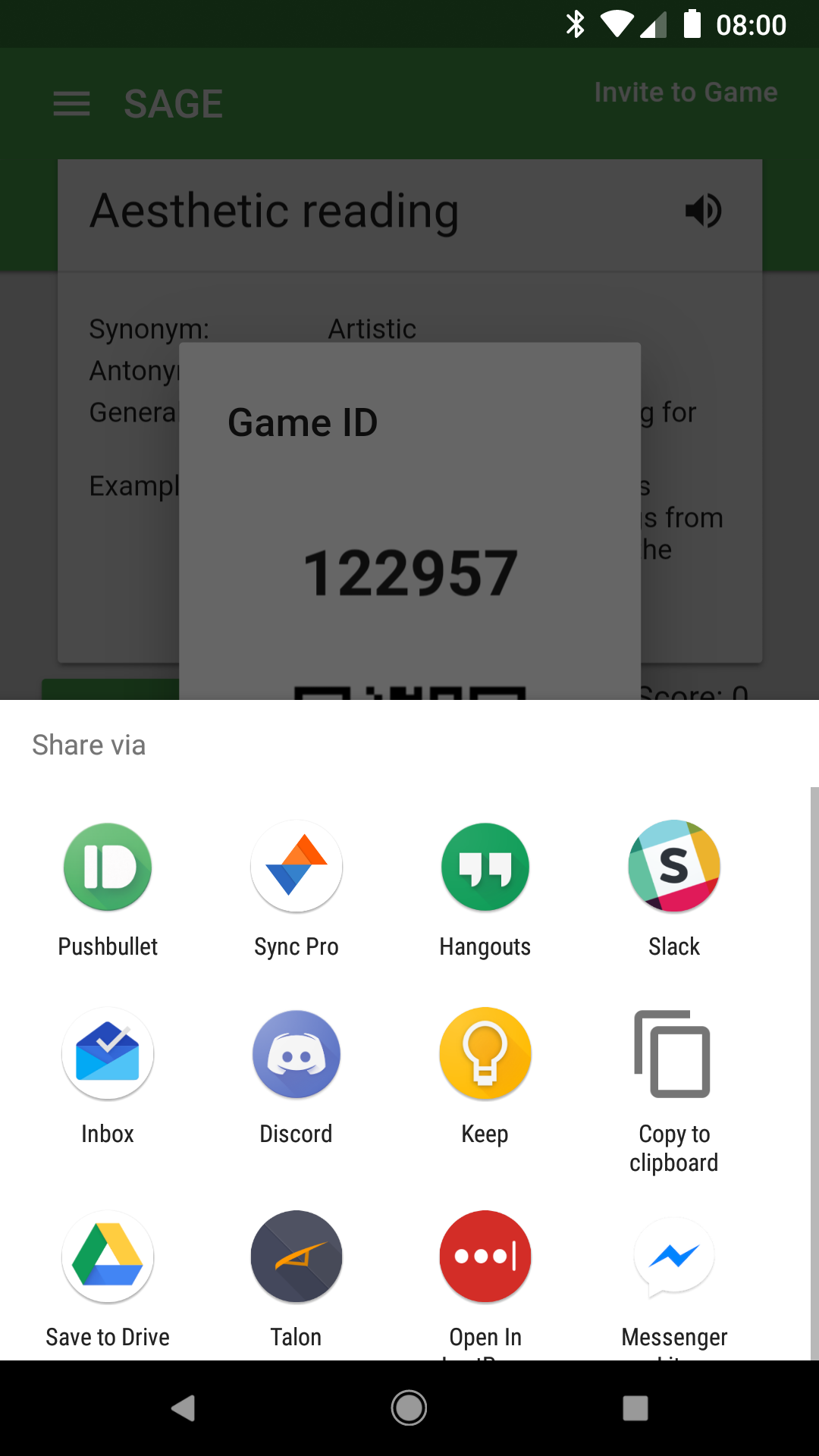This screenshot has width=819, height=1456.
Task: Share to Discord
Action: (297, 1078)
